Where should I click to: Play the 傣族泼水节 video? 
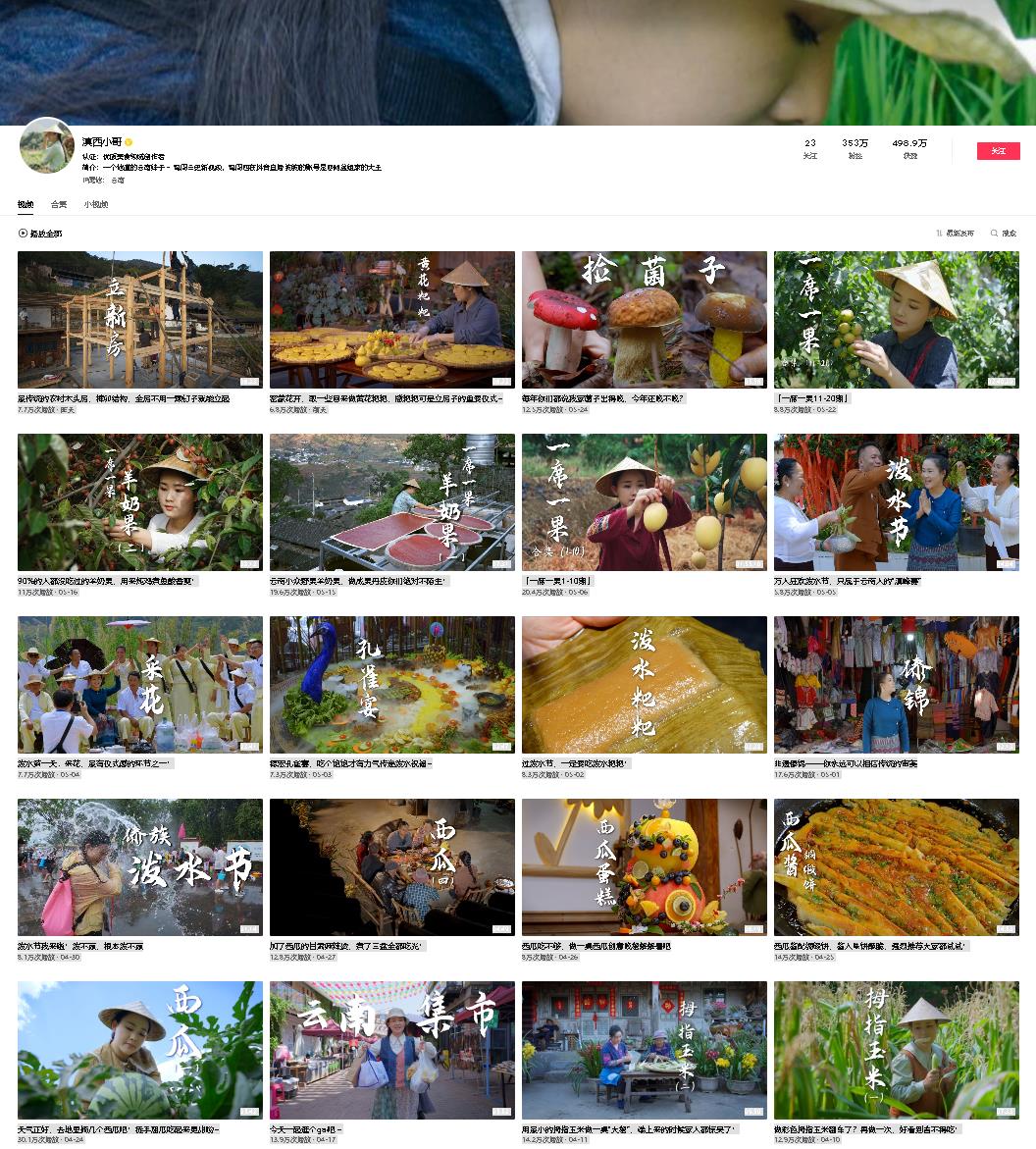(x=139, y=867)
